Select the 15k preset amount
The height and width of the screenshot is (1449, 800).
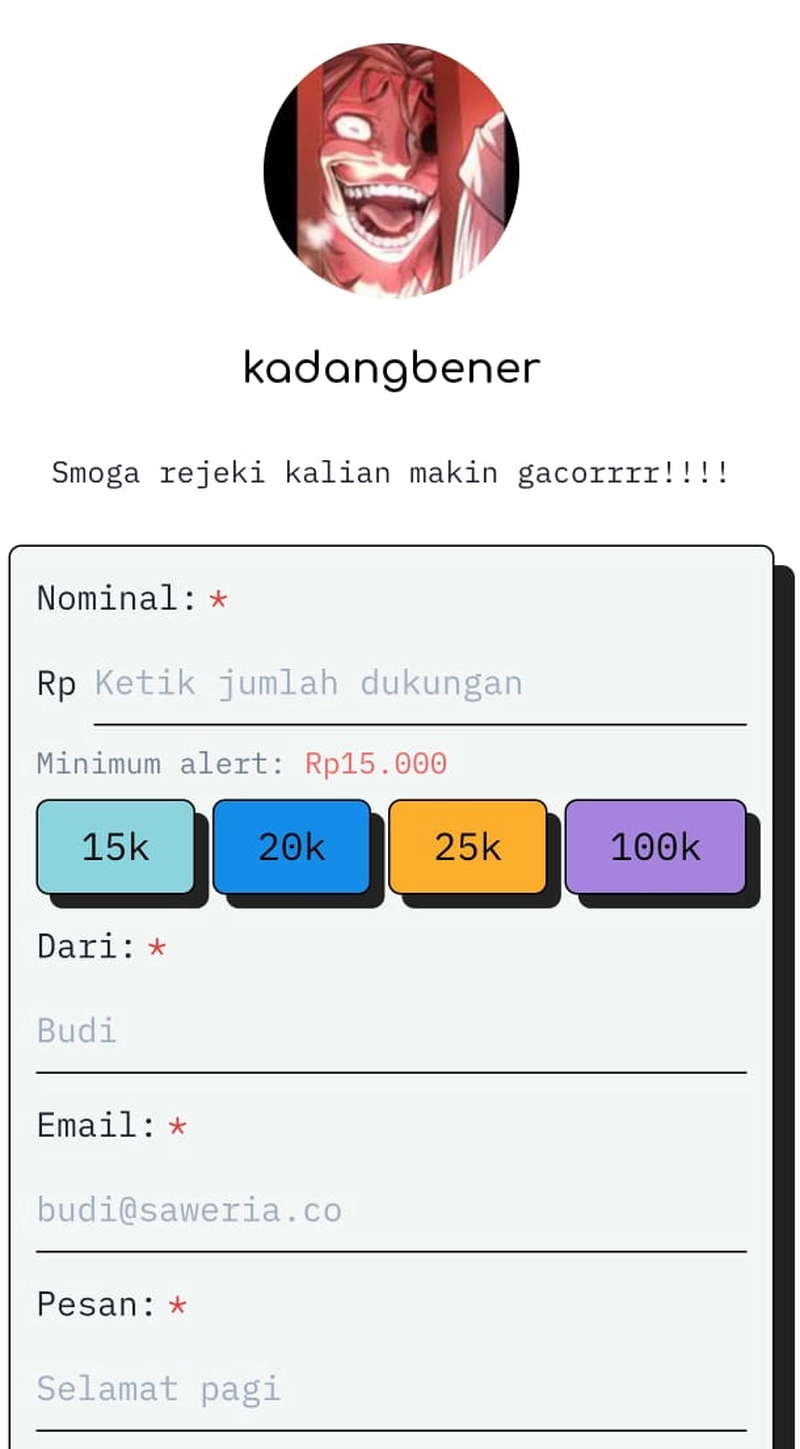pos(116,847)
